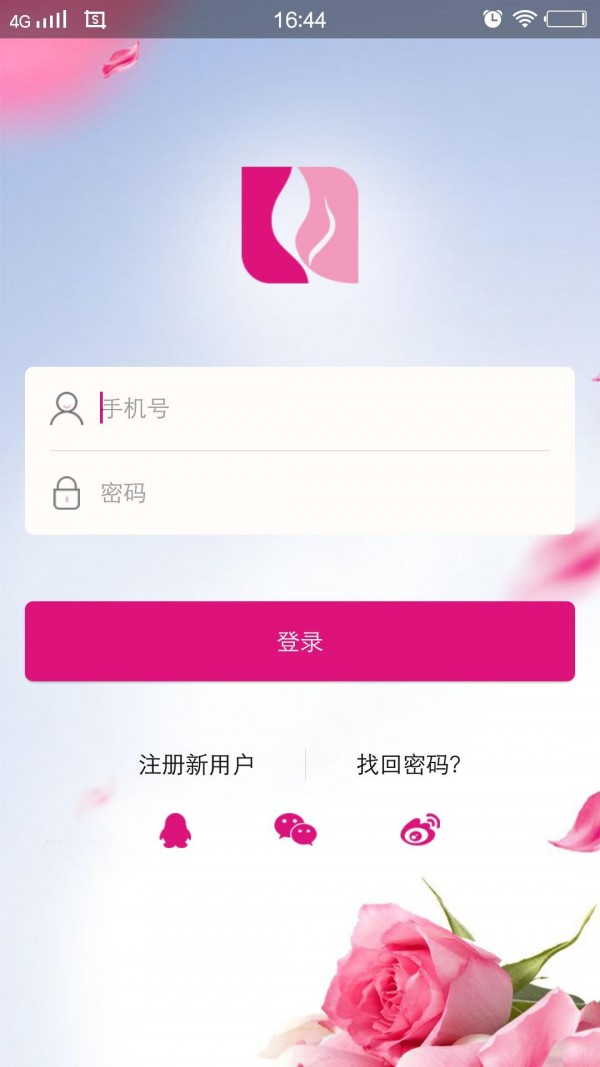Log in using the WeChat icon

[x=295, y=829]
